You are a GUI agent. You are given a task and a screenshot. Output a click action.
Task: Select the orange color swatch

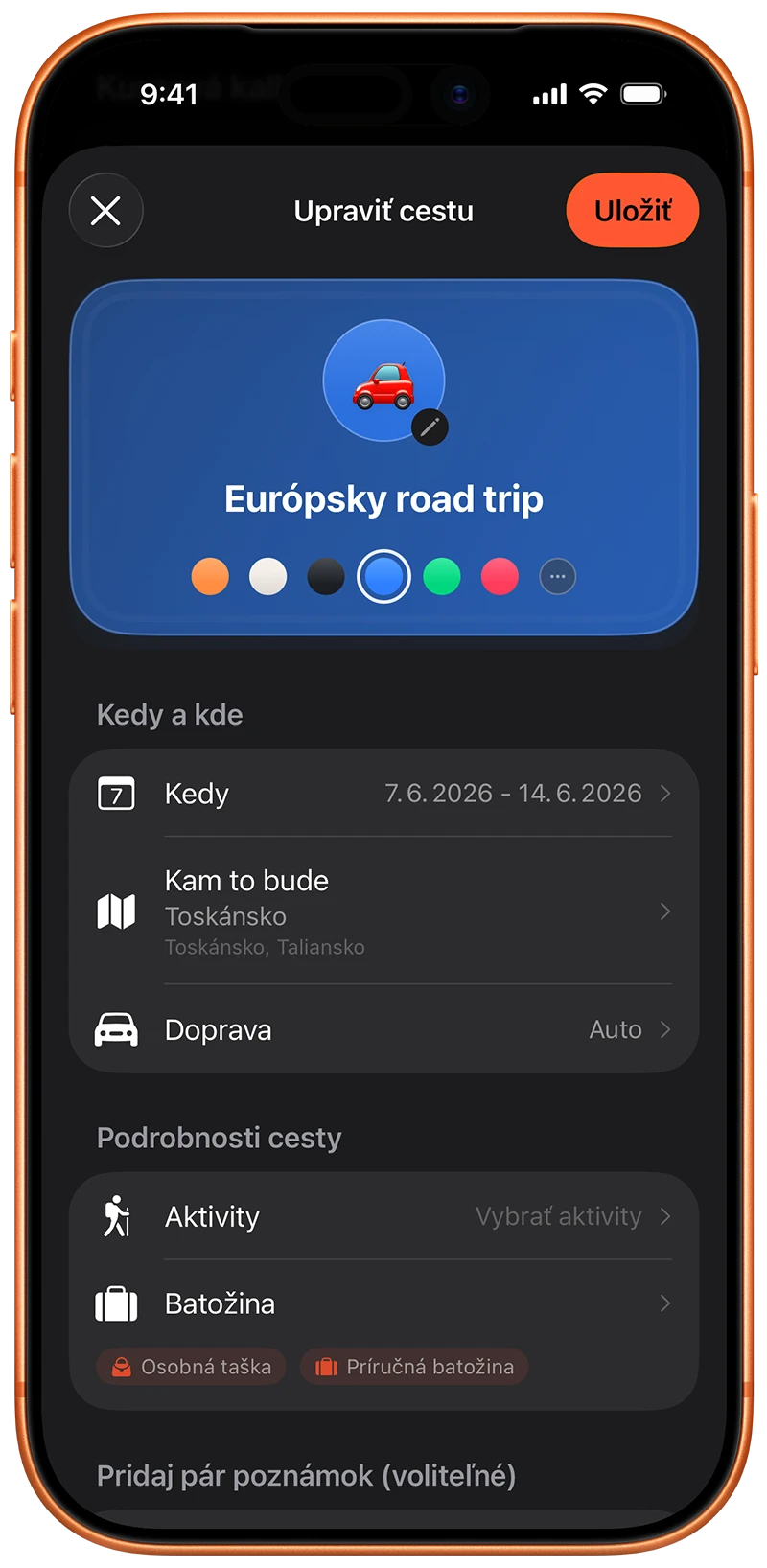pos(210,577)
